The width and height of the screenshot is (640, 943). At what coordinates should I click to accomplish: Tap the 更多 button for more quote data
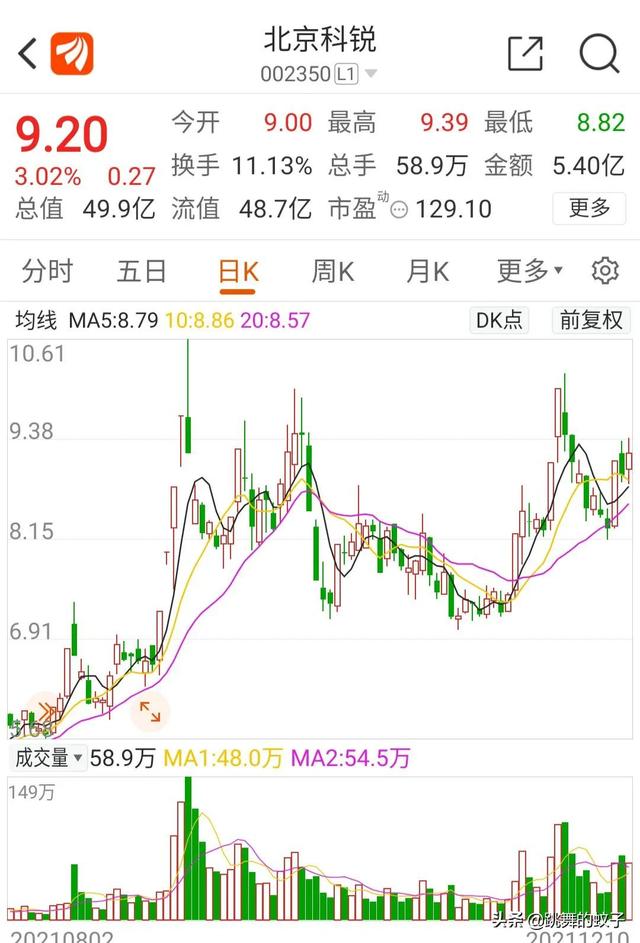[x=589, y=208]
